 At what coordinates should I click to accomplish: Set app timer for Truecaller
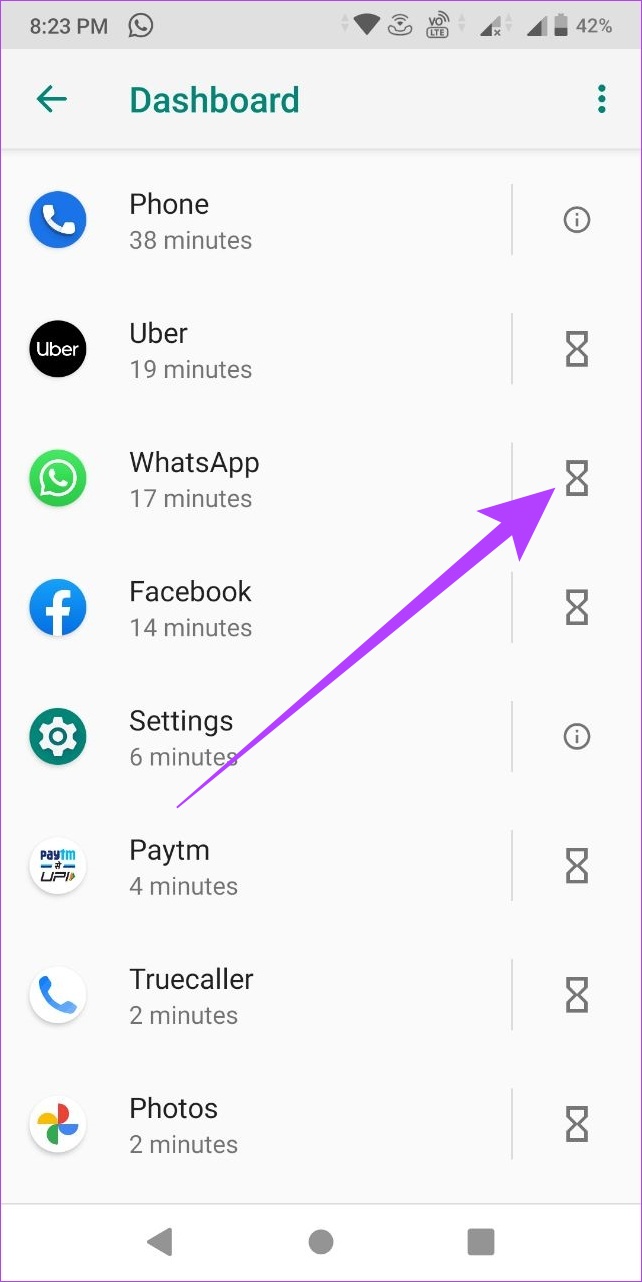577,995
